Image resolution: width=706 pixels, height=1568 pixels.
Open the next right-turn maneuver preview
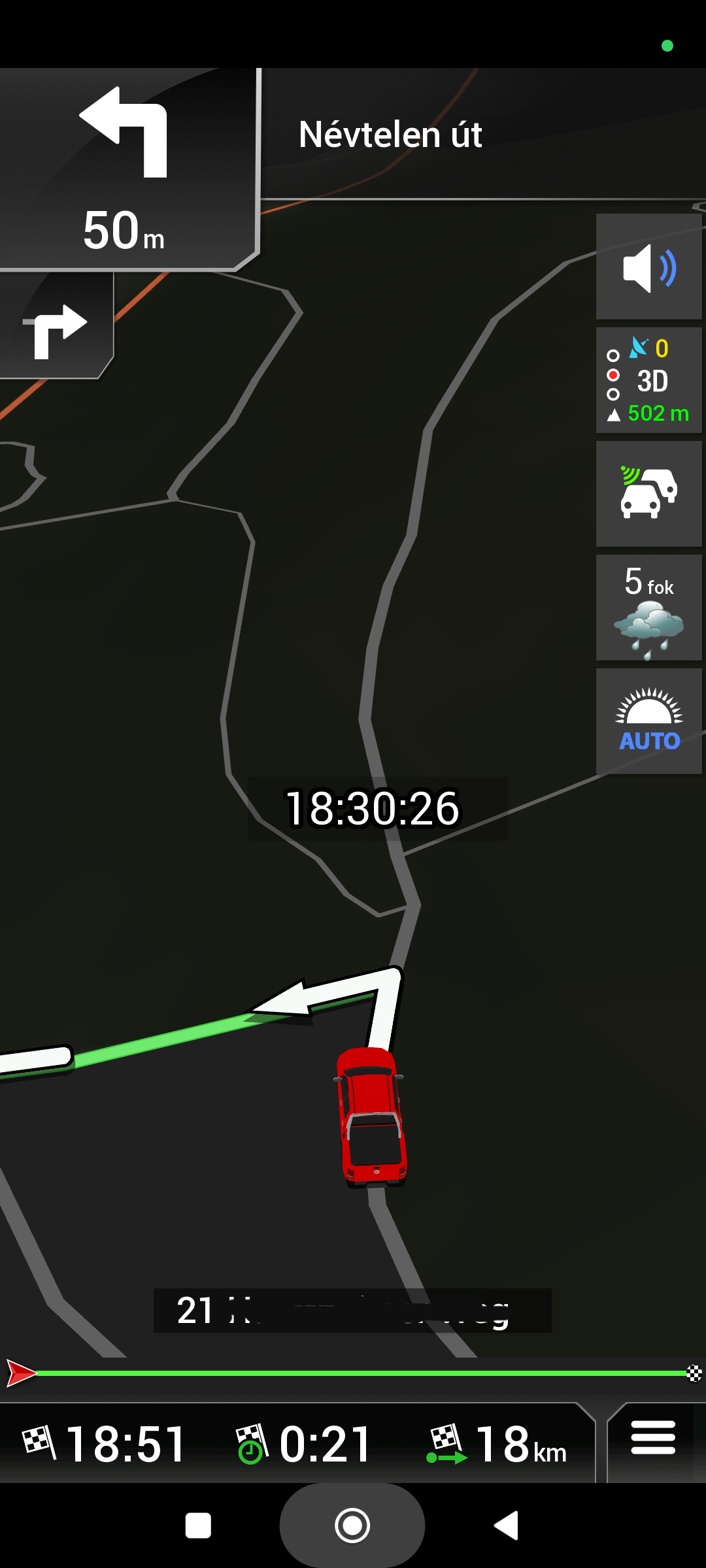click(56, 325)
